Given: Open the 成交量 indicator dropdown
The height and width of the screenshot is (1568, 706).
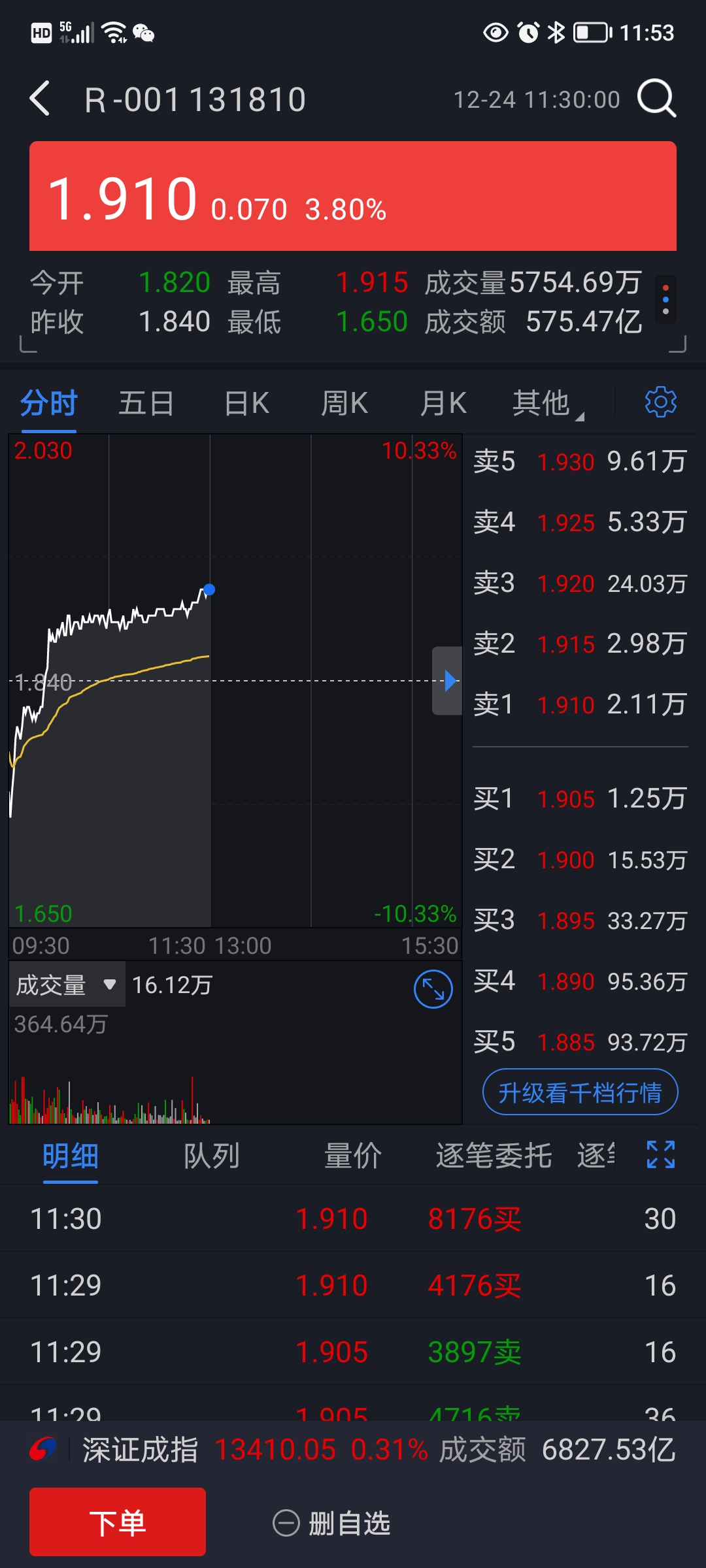Looking at the screenshot, I should pos(67,985).
